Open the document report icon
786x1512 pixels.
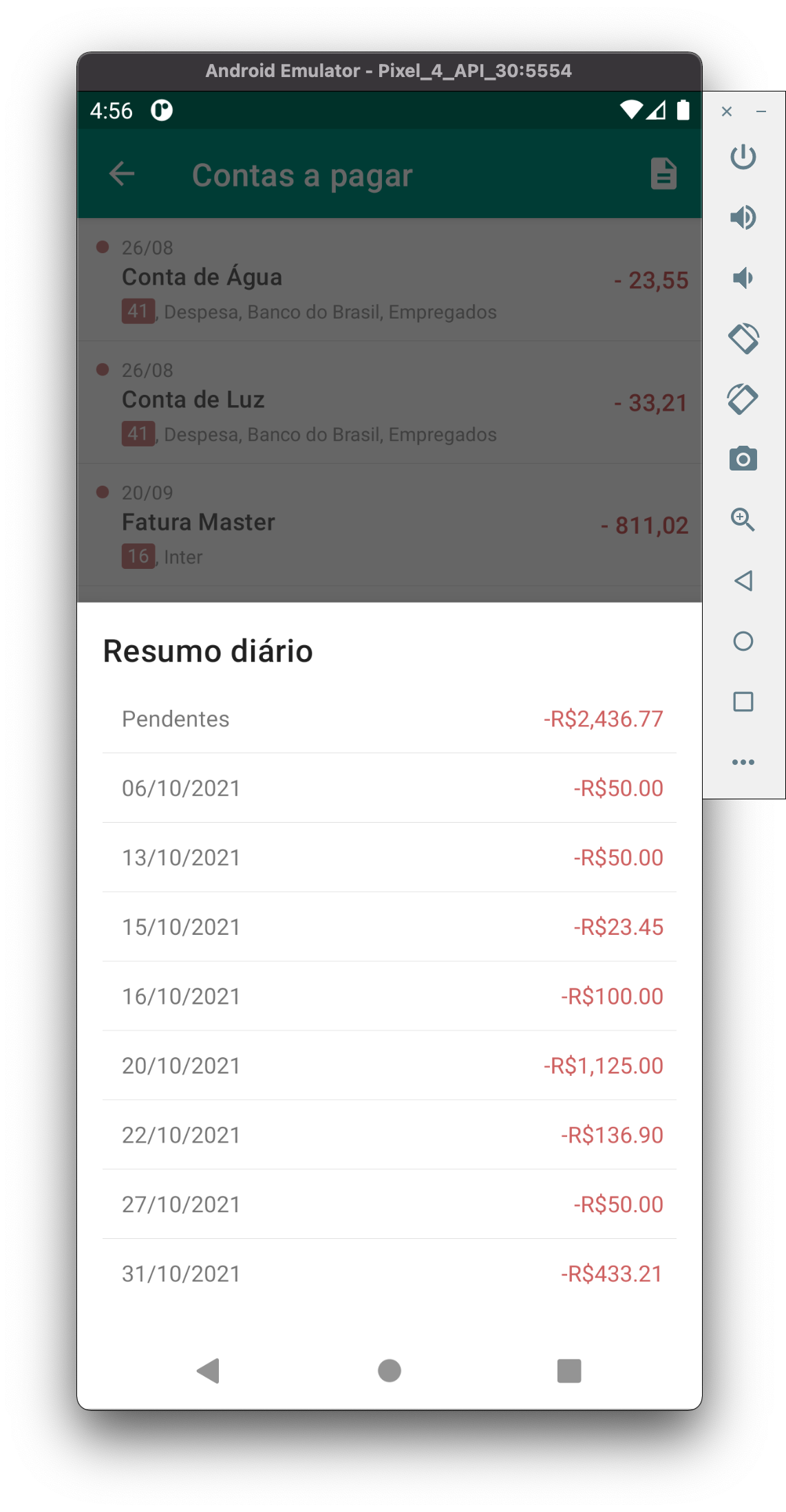[663, 174]
